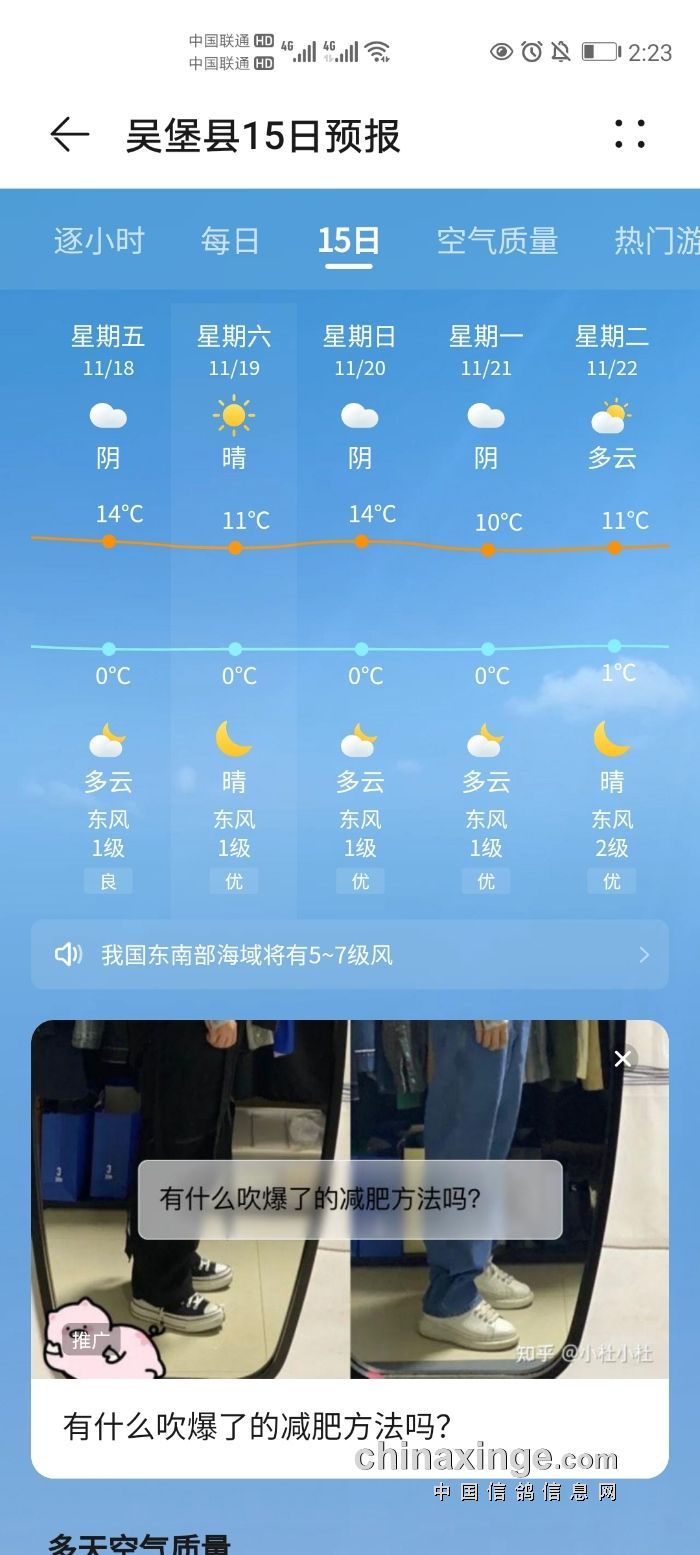Select the 星期日 11/20 forecast column

(360, 600)
